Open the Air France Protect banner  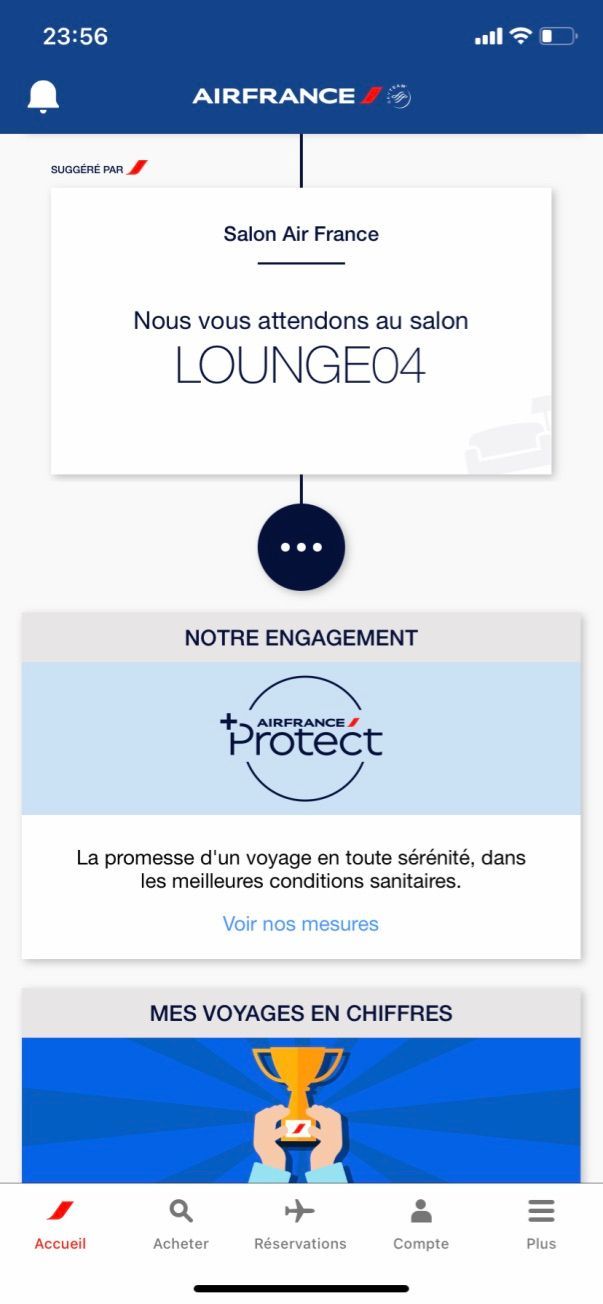pos(301,738)
